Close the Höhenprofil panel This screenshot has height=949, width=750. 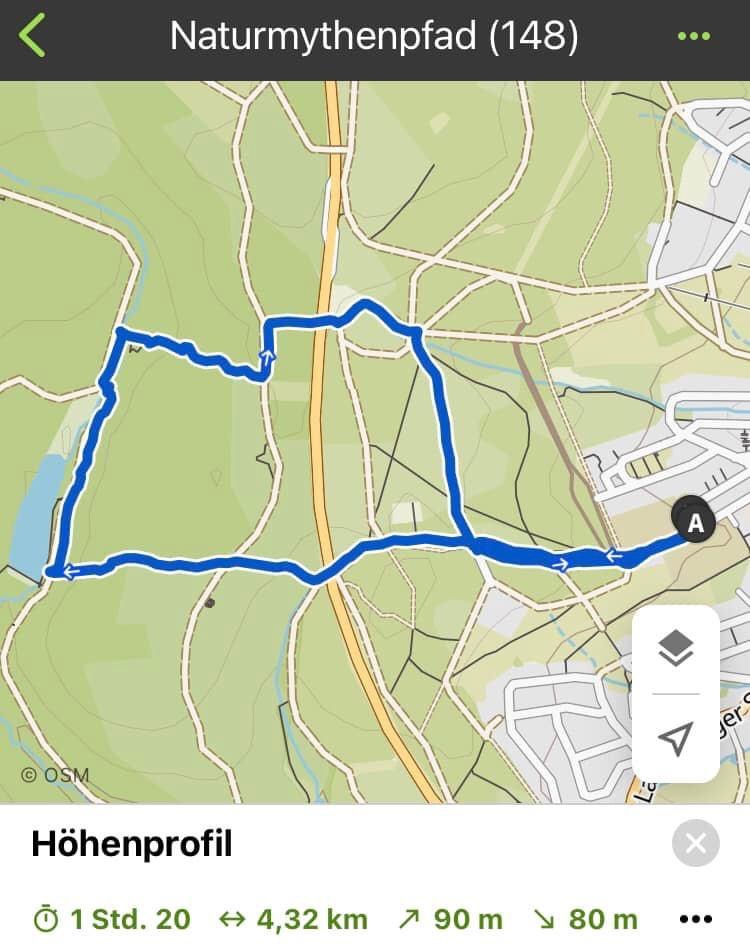(695, 844)
